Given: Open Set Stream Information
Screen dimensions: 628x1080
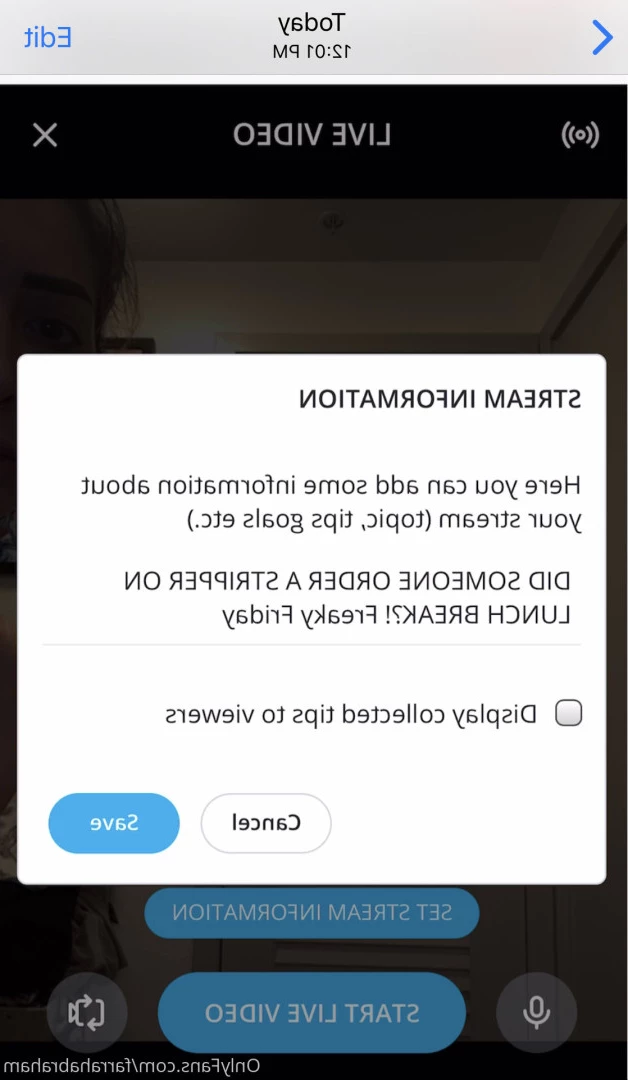Looking at the screenshot, I should pos(312,913).
